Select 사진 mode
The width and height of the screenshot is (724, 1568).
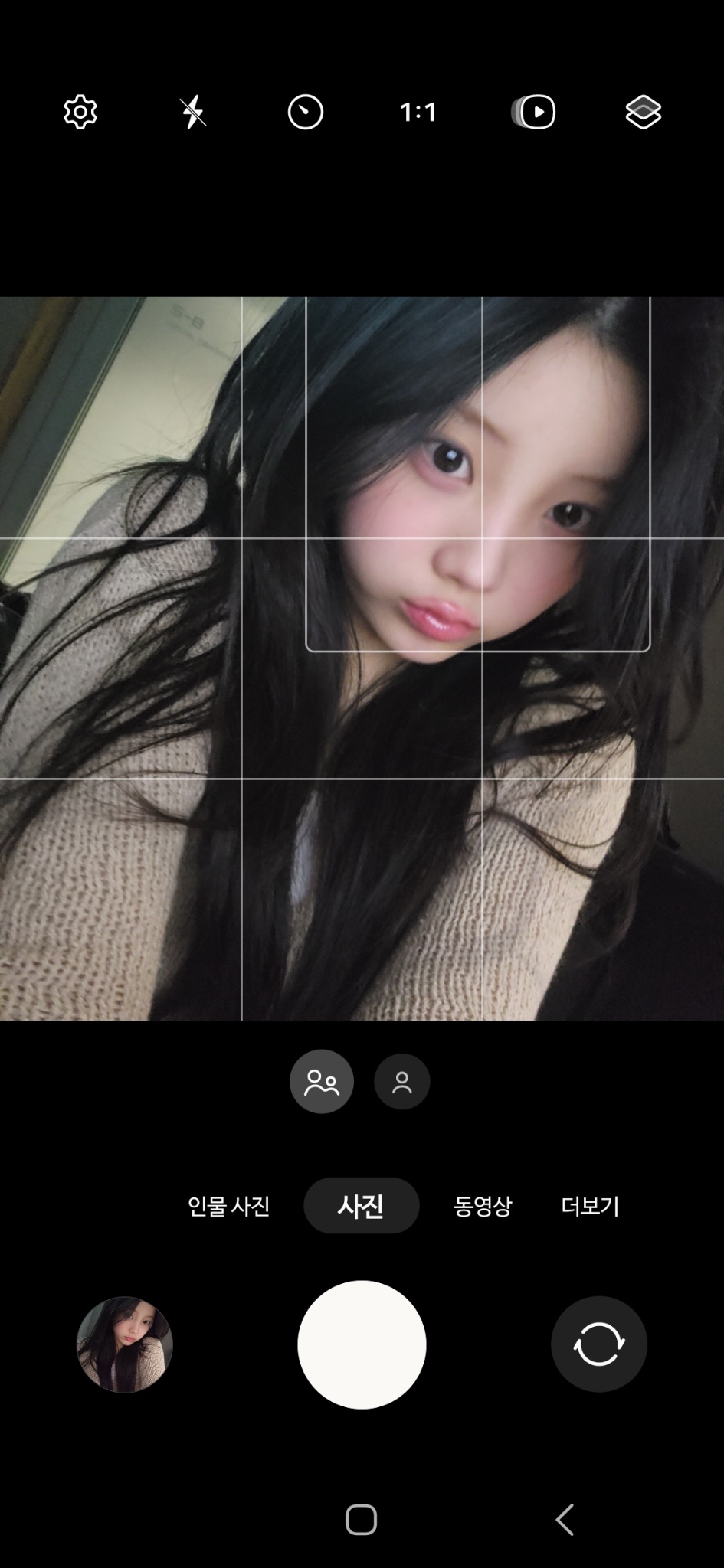361,1206
